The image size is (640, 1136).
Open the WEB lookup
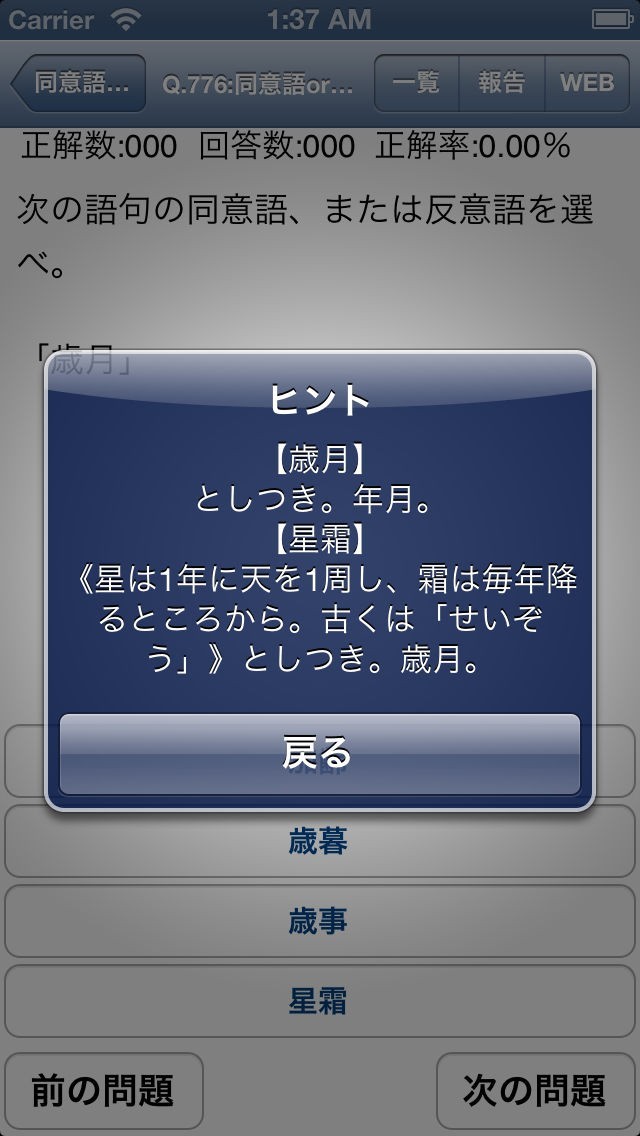[587, 83]
